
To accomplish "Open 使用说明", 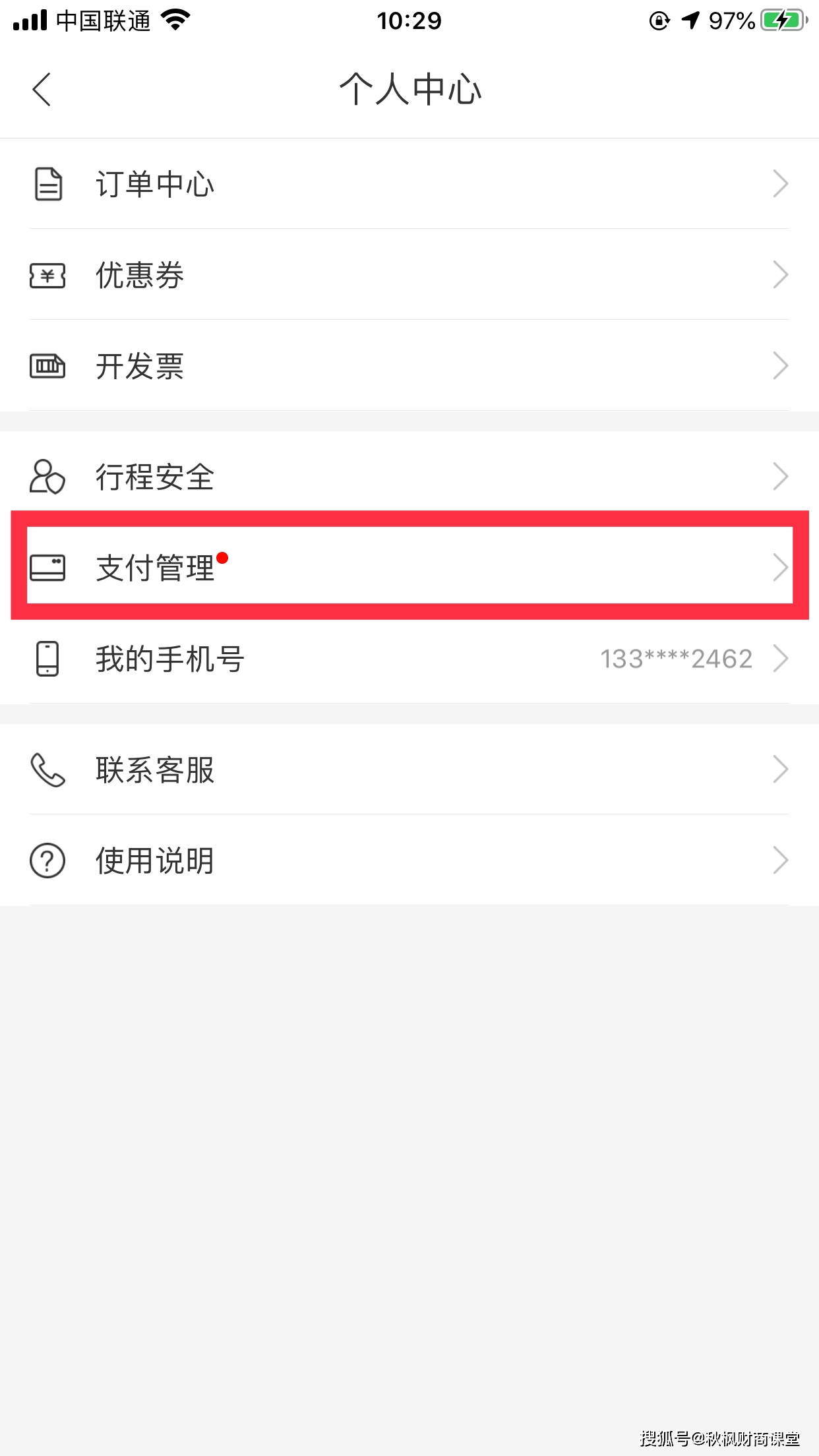I will coord(409,861).
